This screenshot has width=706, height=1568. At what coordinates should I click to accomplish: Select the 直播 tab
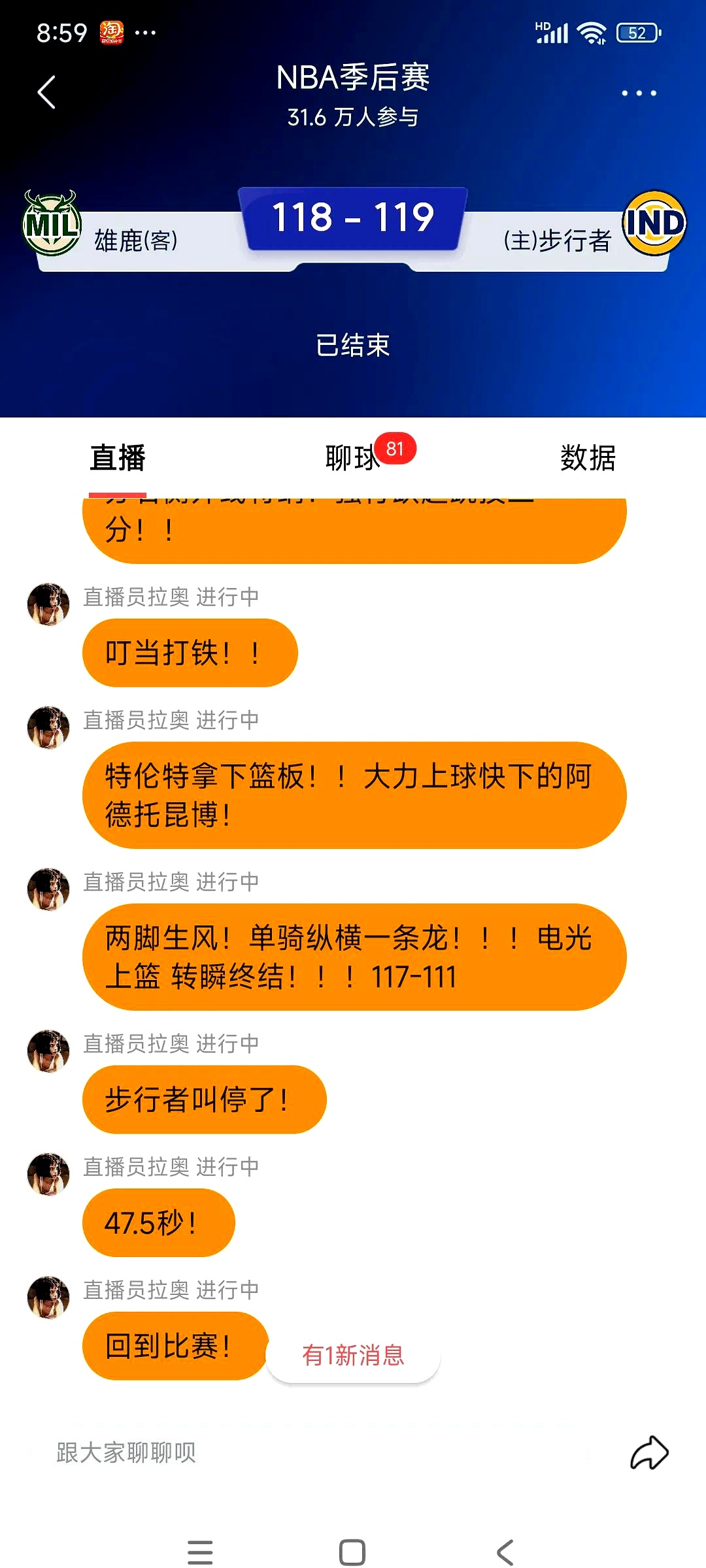[x=118, y=458]
